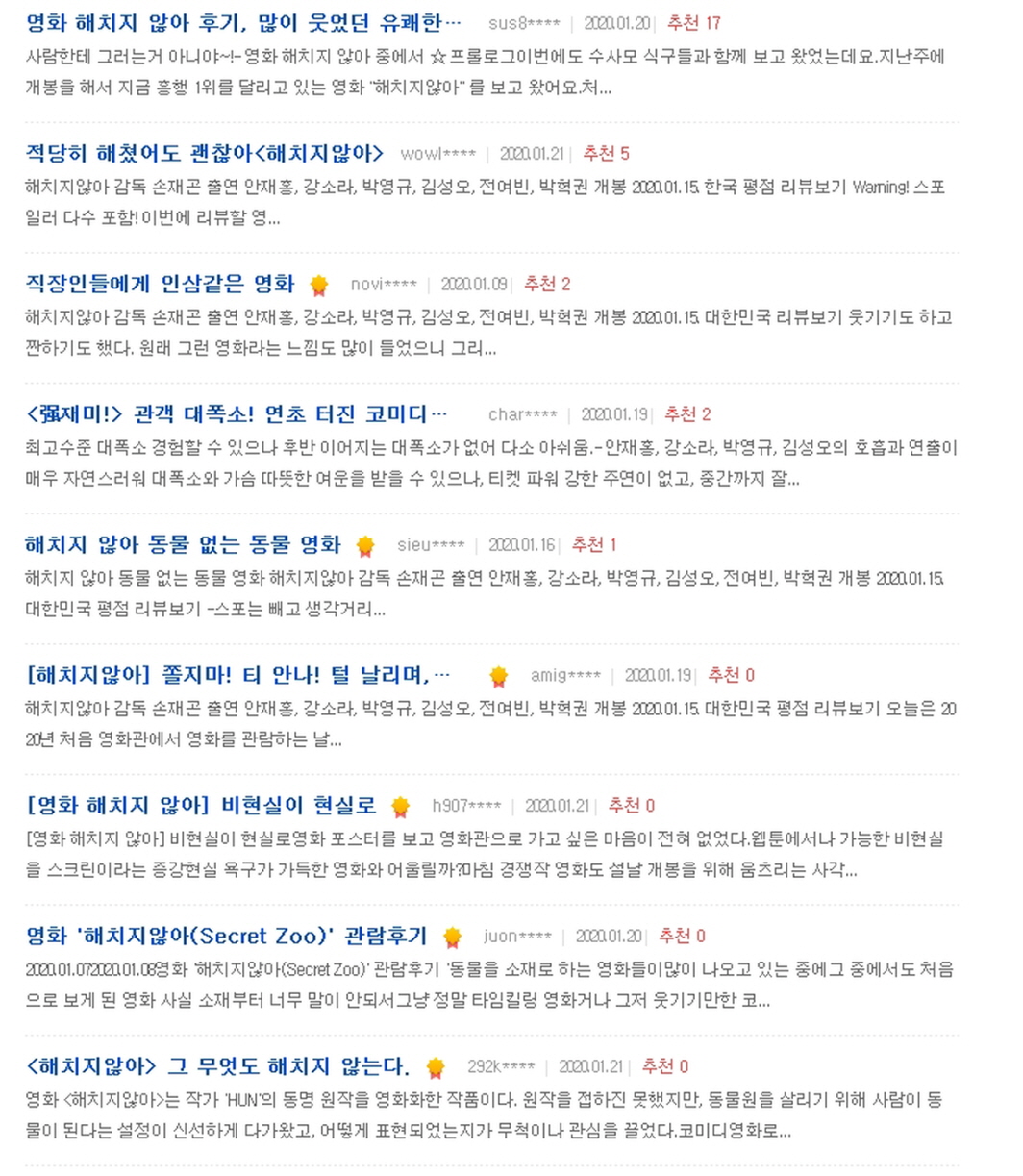Open review '해치지 않아 동물 없는 동물 영화'
The width and height of the screenshot is (1023, 1176).
[183, 545]
